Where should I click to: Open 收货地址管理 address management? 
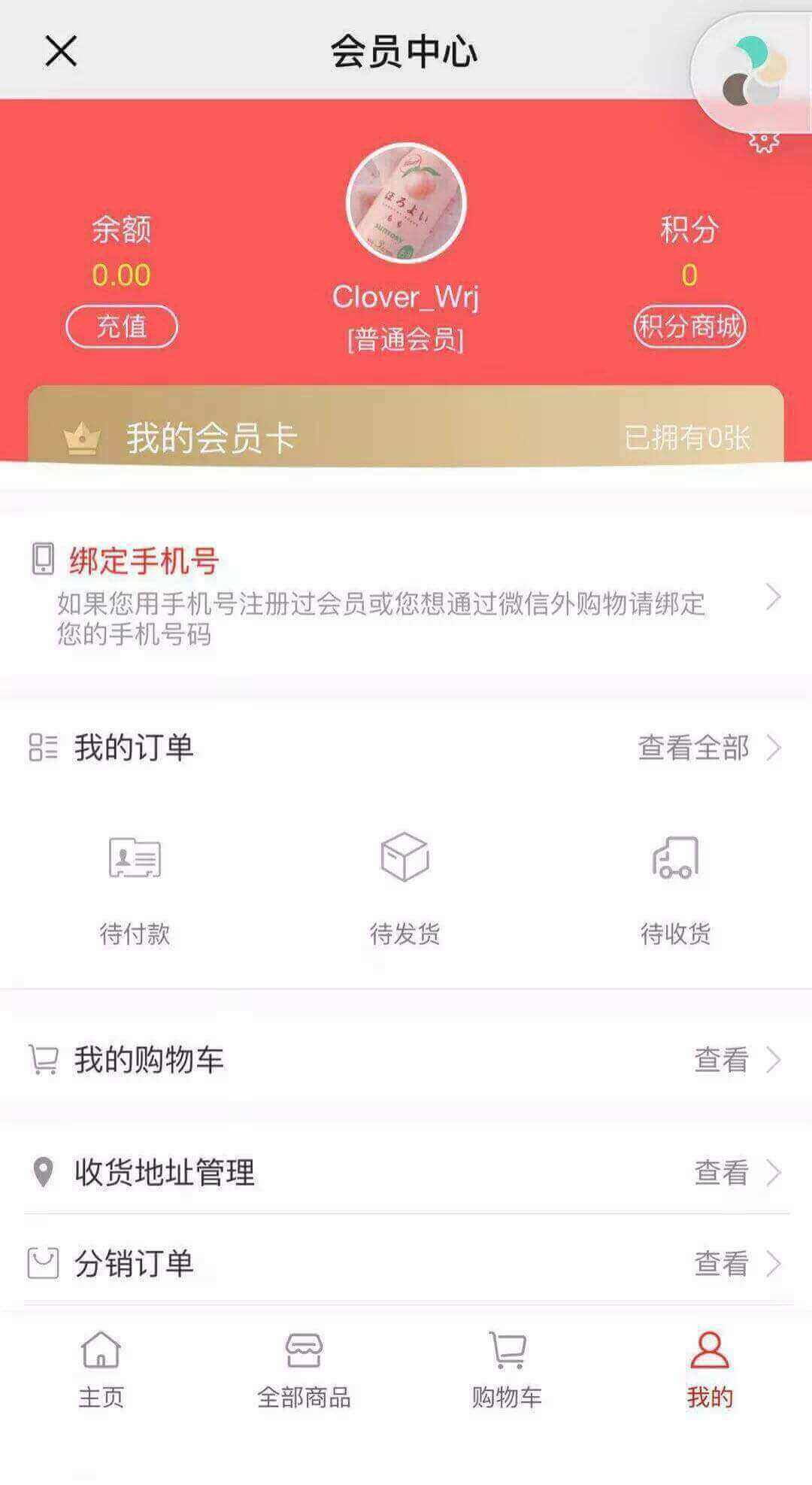coord(406,1172)
